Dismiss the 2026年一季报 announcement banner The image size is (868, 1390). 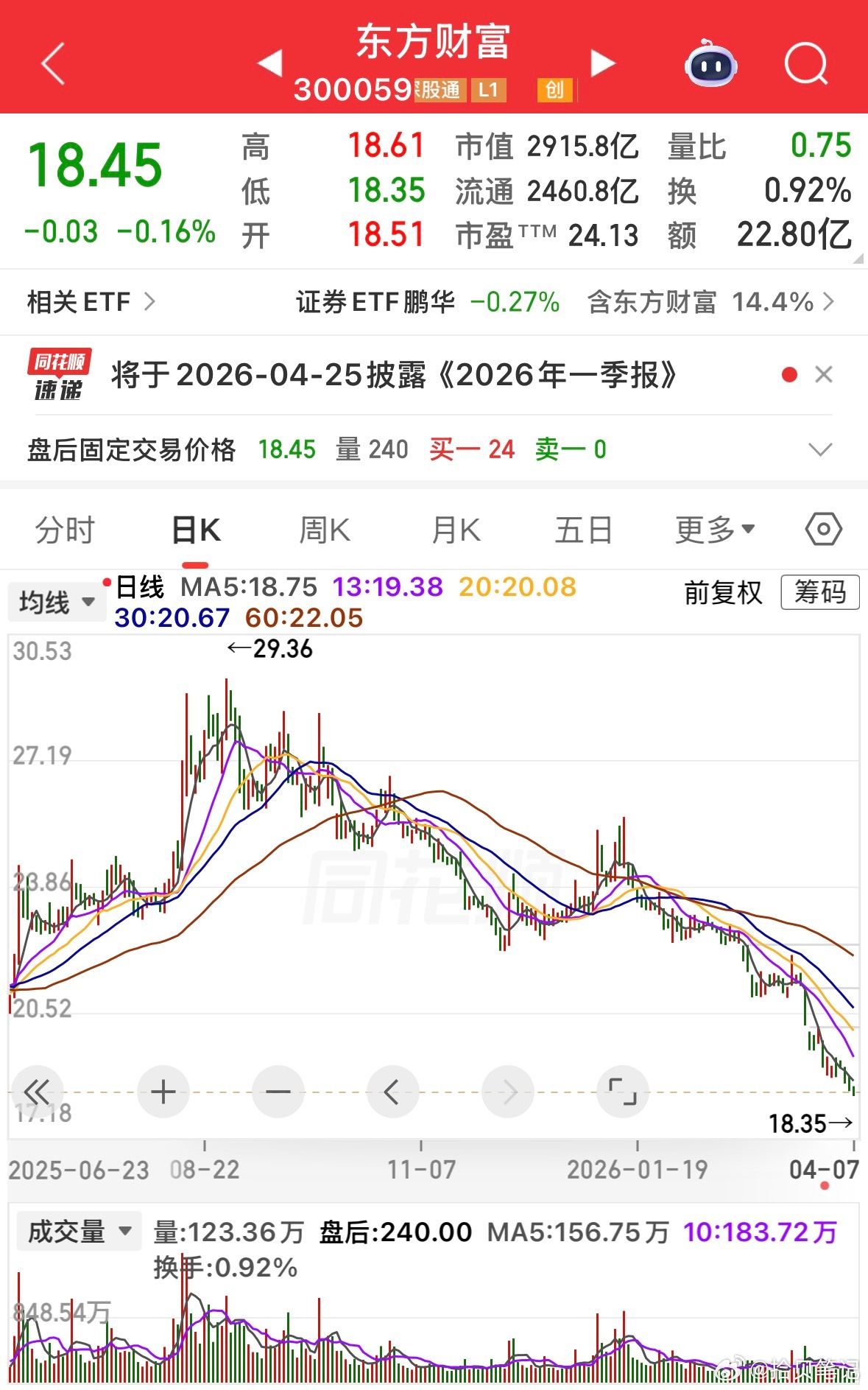tap(825, 375)
